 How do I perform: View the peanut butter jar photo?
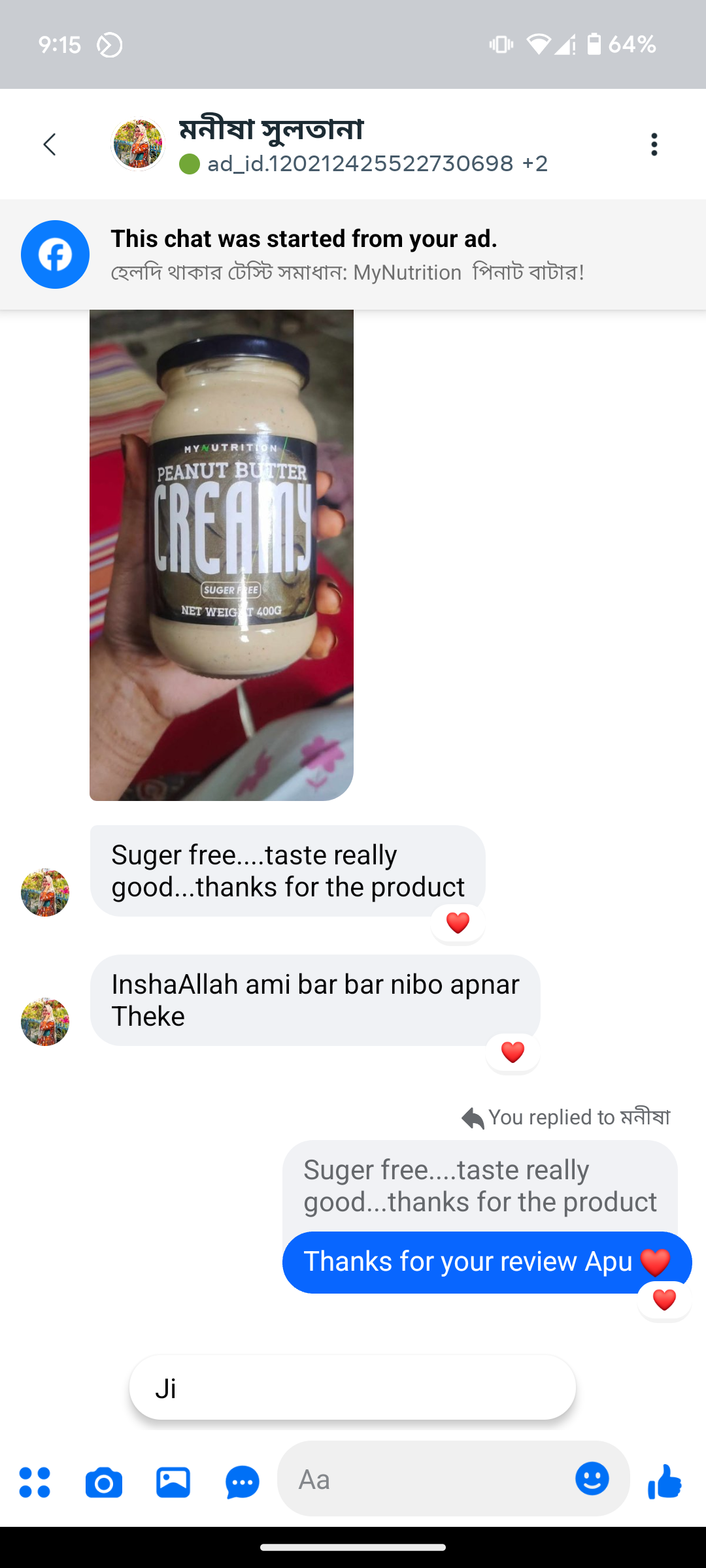click(x=221, y=555)
